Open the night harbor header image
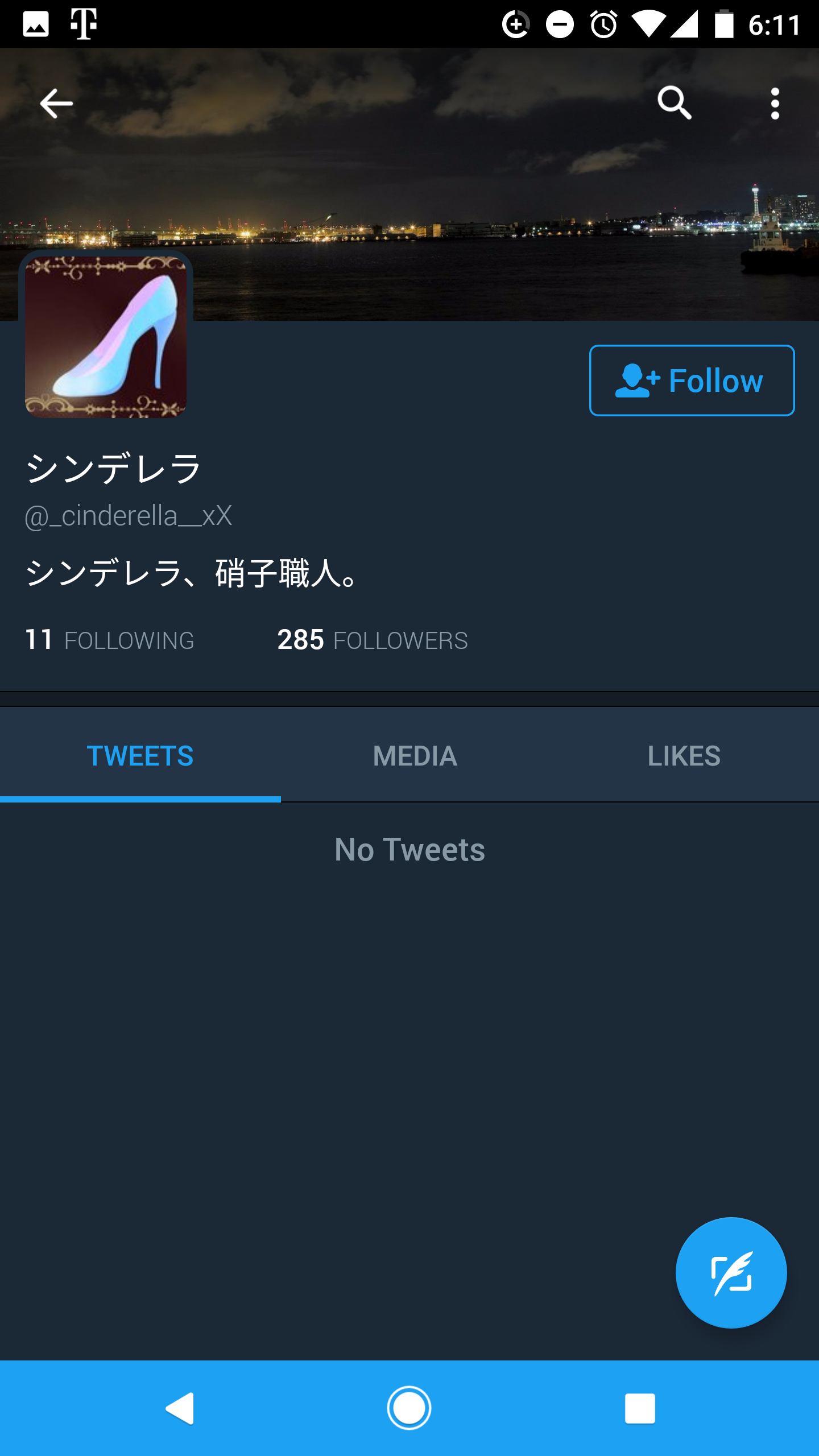Image resolution: width=819 pixels, height=1456 pixels. coord(409,188)
